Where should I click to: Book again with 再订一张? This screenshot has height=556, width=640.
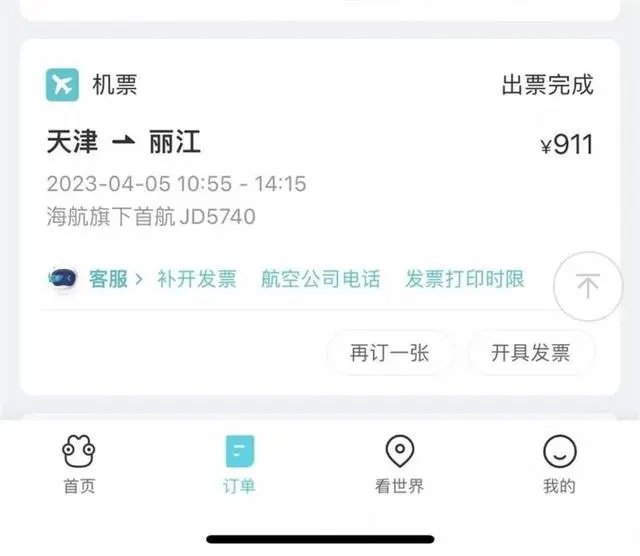coord(389,352)
